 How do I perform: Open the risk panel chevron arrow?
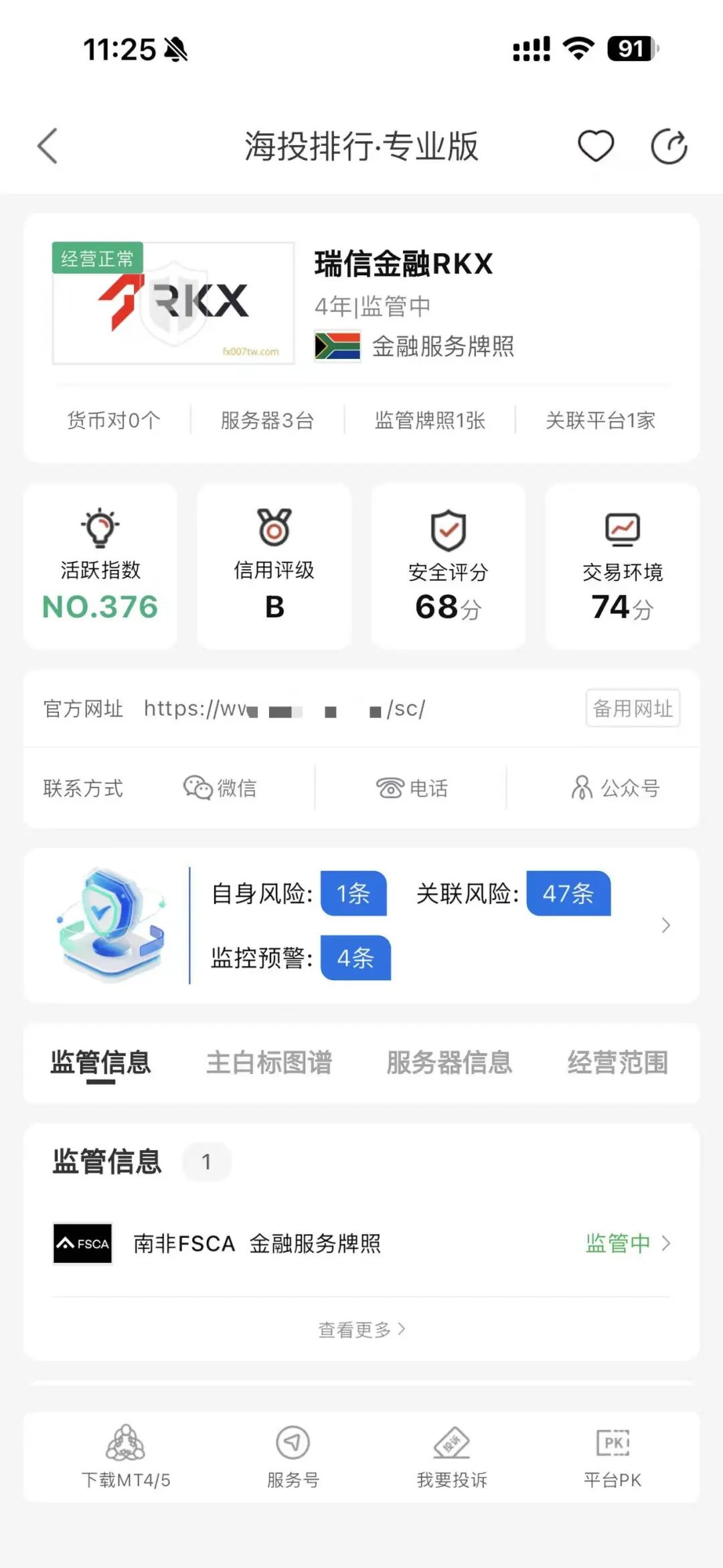[x=665, y=925]
